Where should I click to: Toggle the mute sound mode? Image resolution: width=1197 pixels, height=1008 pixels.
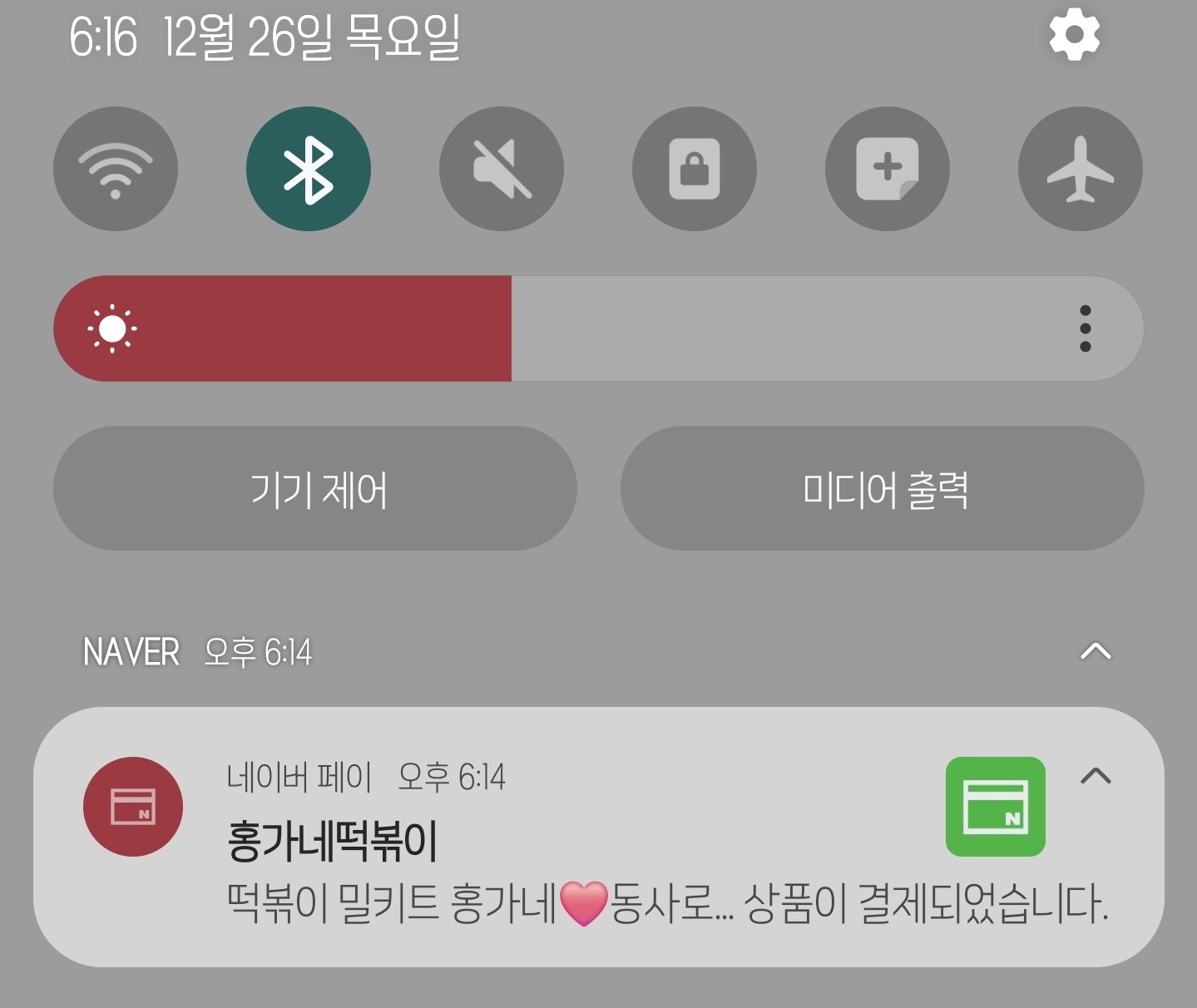point(502,169)
